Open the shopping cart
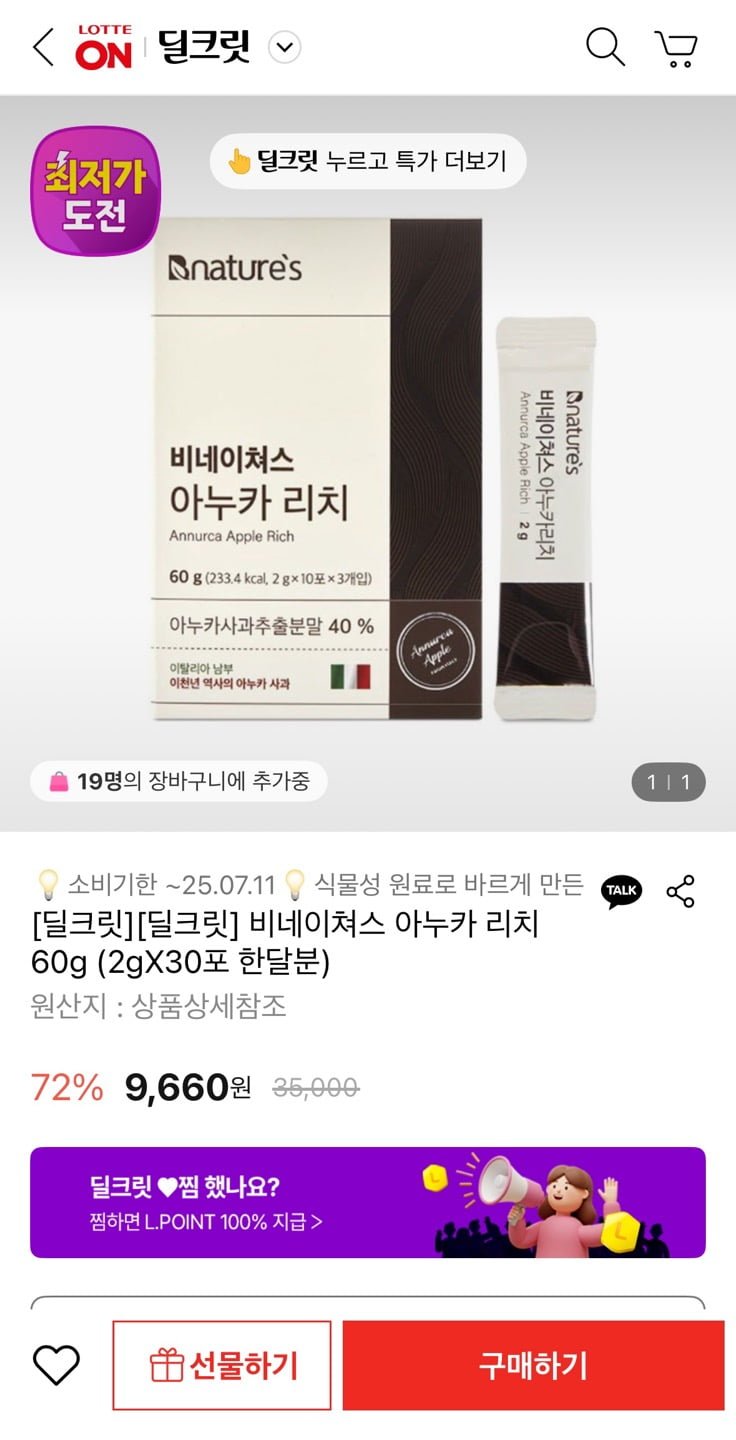 (x=677, y=48)
